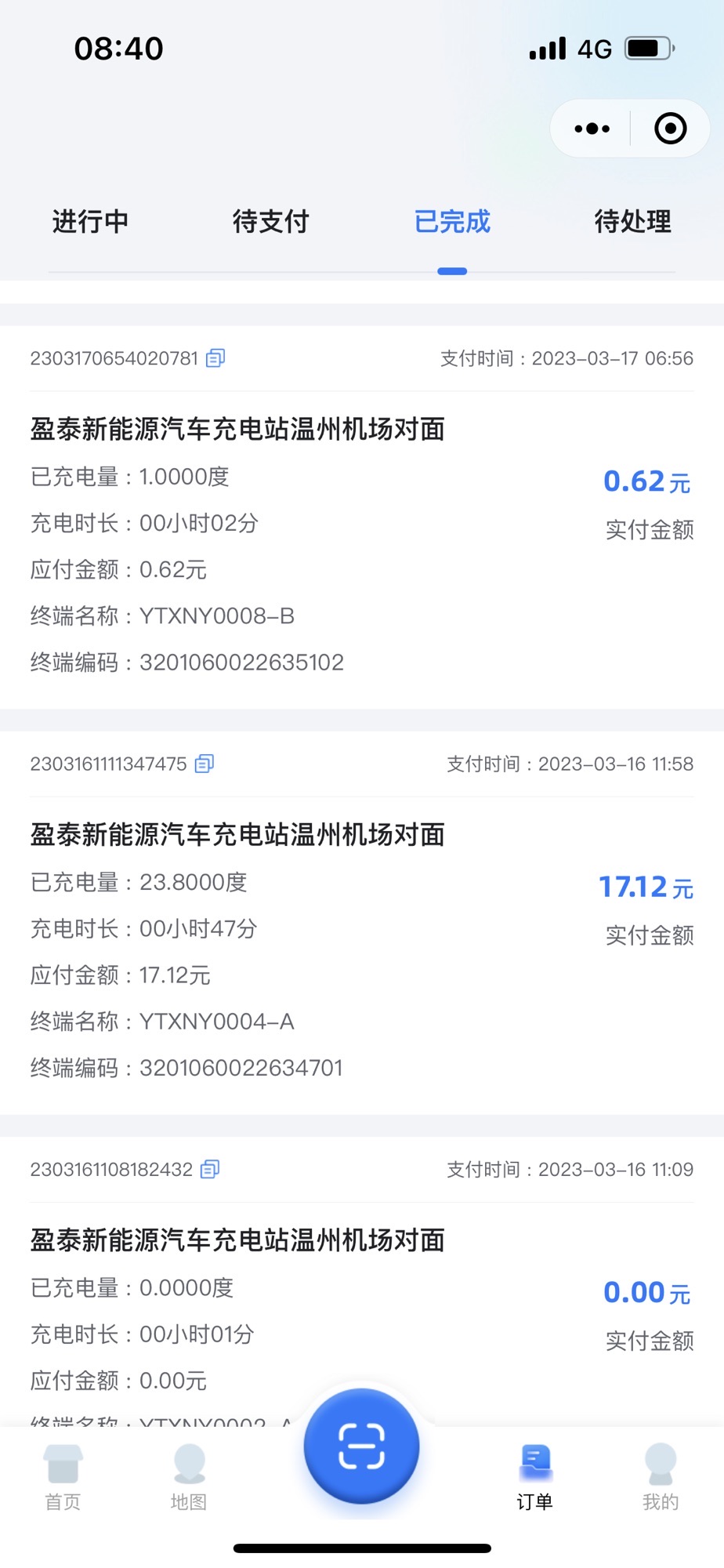Switch to the 待支付 tab

click(271, 222)
